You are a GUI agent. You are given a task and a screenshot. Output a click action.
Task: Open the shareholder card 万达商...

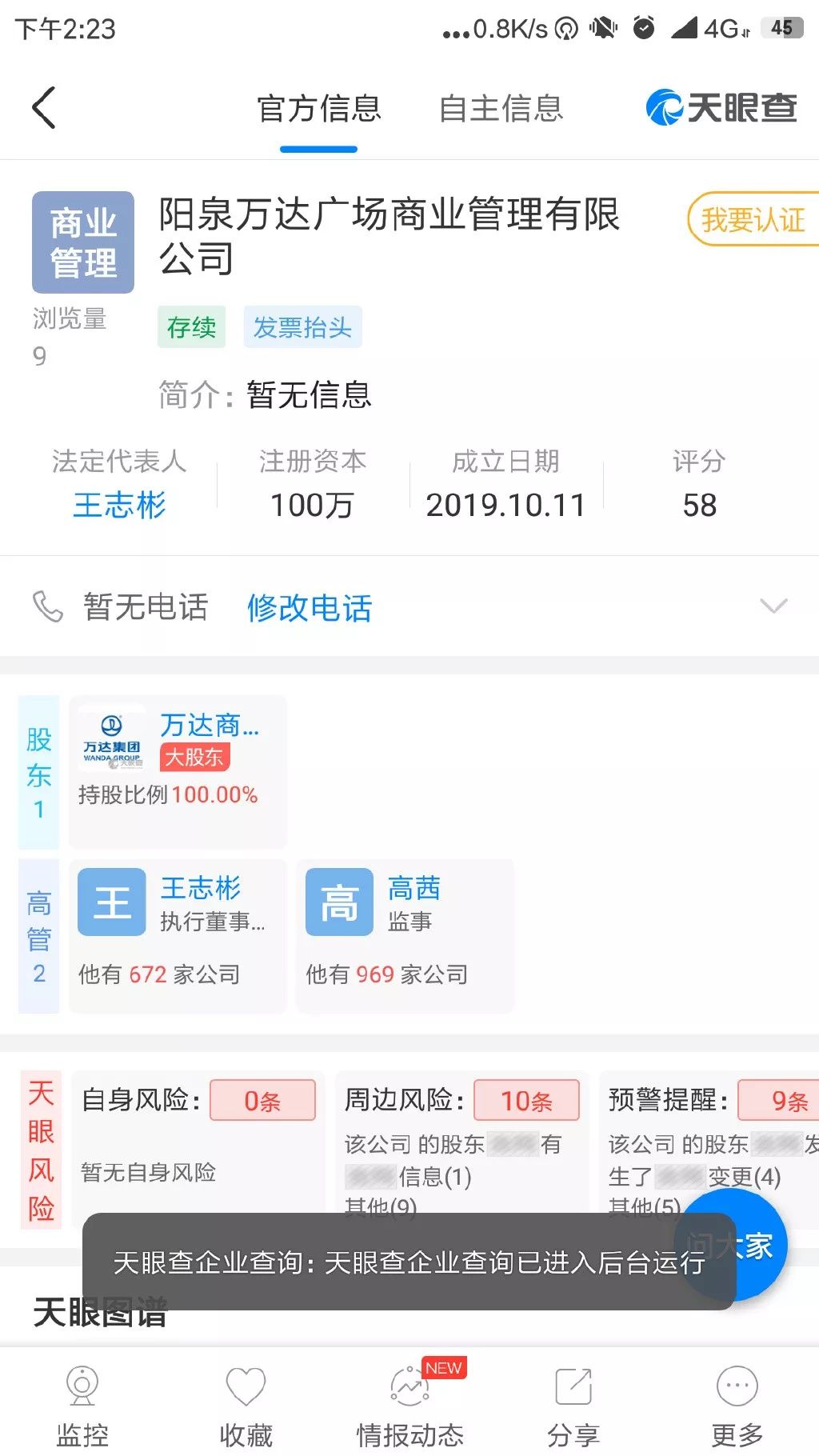pyautogui.click(x=178, y=771)
